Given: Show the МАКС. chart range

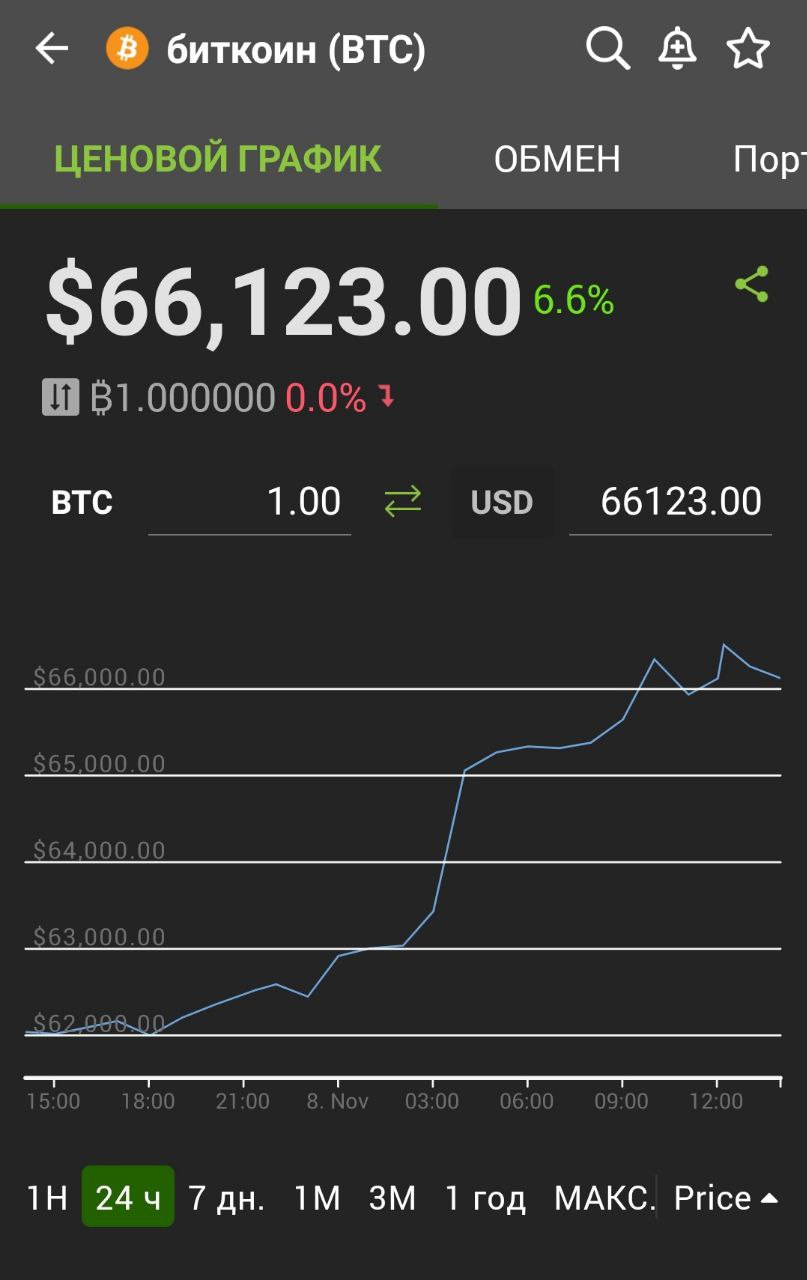Looking at the screenshot, I should pyautogui.click(x=603, y=1197).
